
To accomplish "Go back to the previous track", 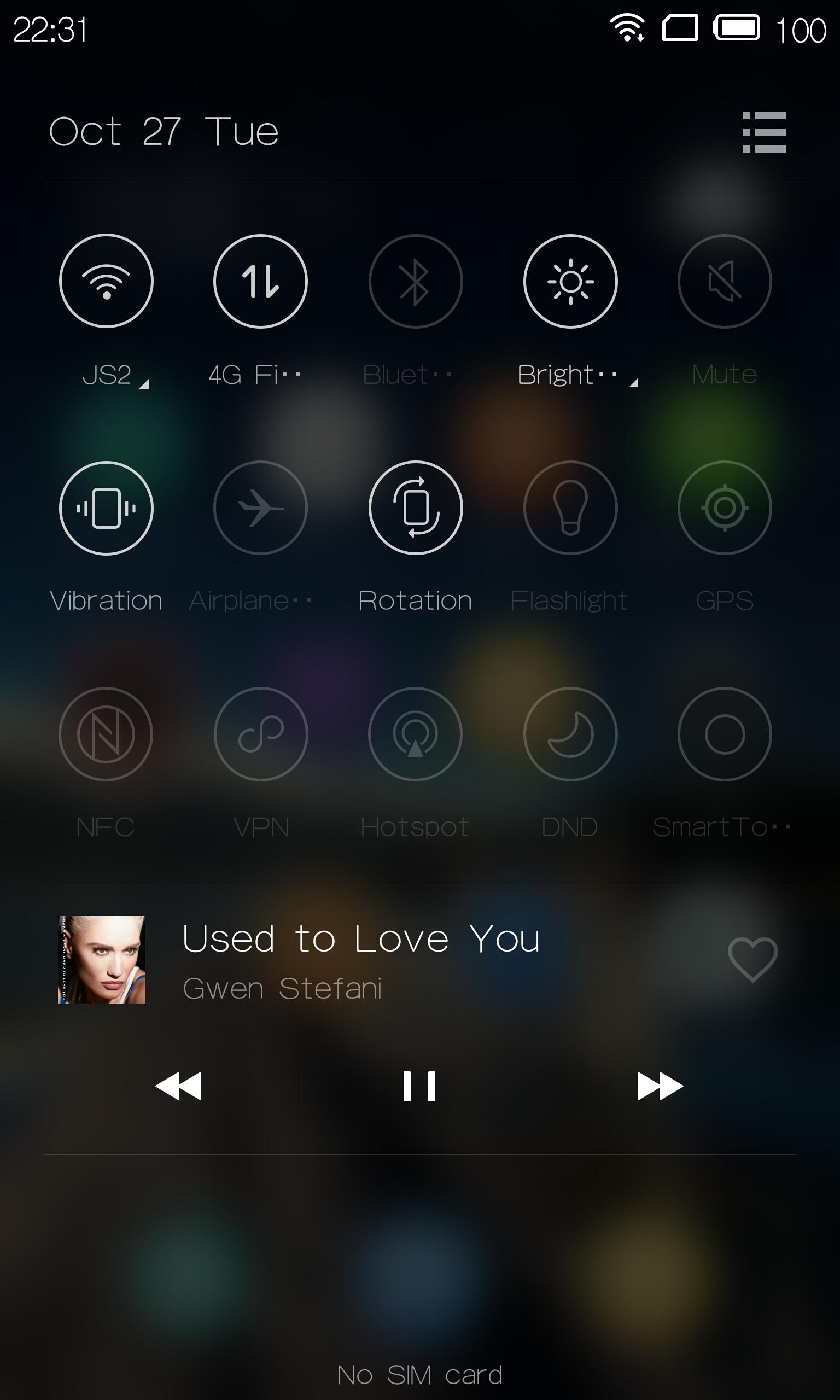I will pyautogui.click(x=178, y=1086).
